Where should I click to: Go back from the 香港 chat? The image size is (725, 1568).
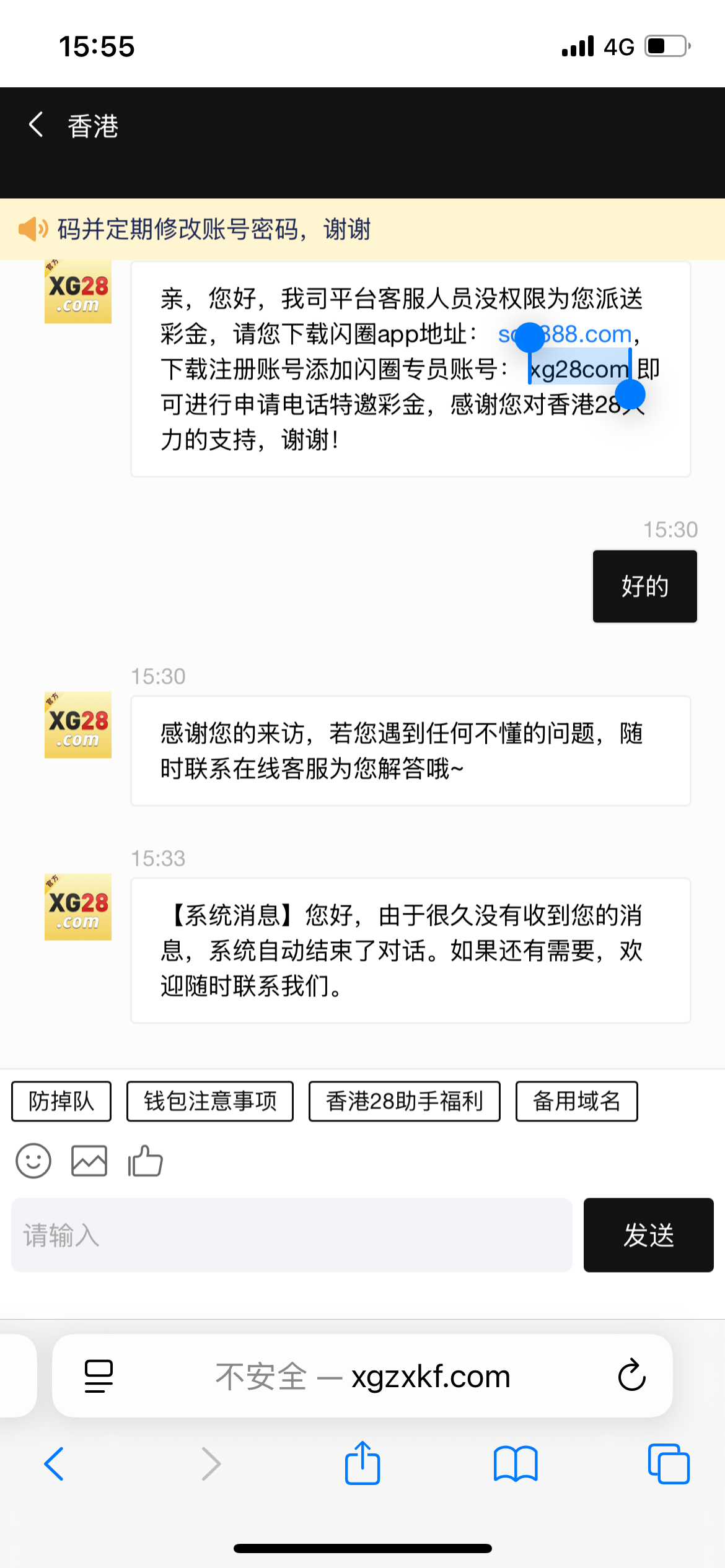click(37, 124)
